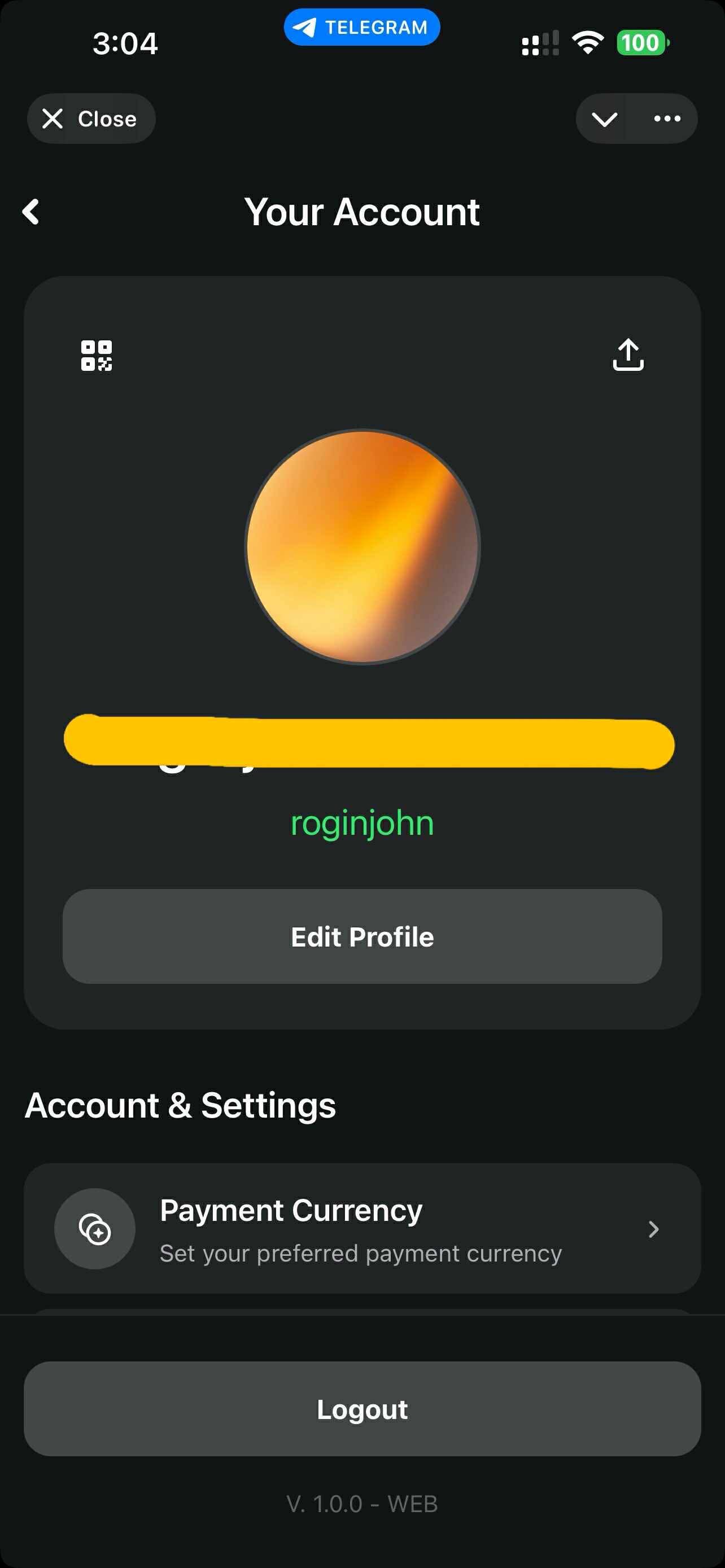The height and width of the screenshot is (1568, 725).
Task: Show the account QR code
Action: click(97, 356)
